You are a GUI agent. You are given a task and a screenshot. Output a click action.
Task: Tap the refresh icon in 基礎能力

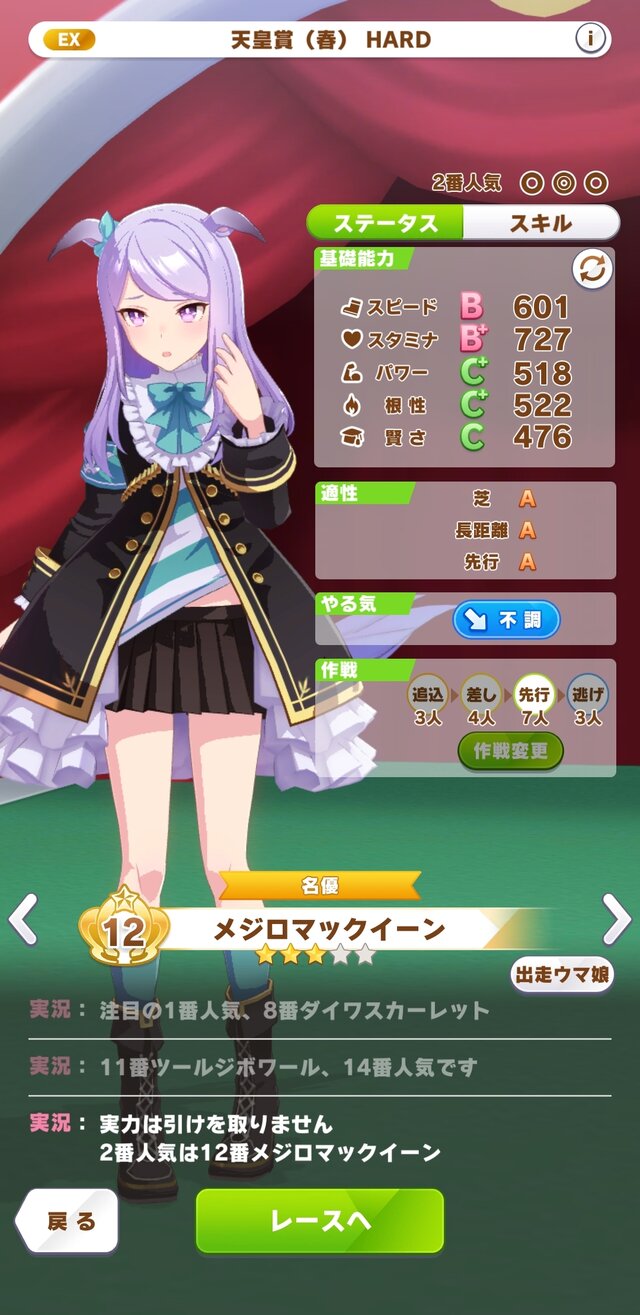click(592, 270)
